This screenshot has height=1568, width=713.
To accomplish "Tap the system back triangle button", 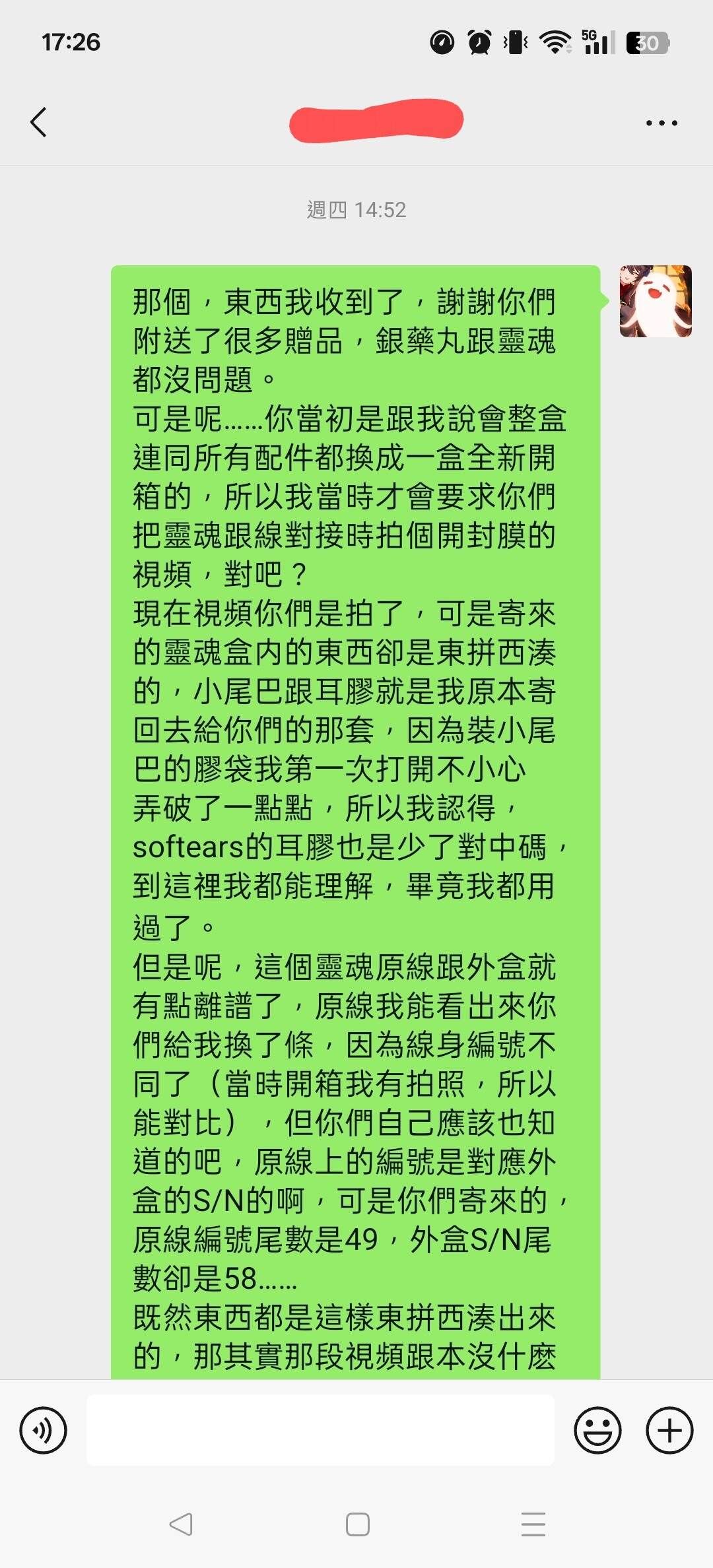I will pyautogui.click(x=181, y=1524).
